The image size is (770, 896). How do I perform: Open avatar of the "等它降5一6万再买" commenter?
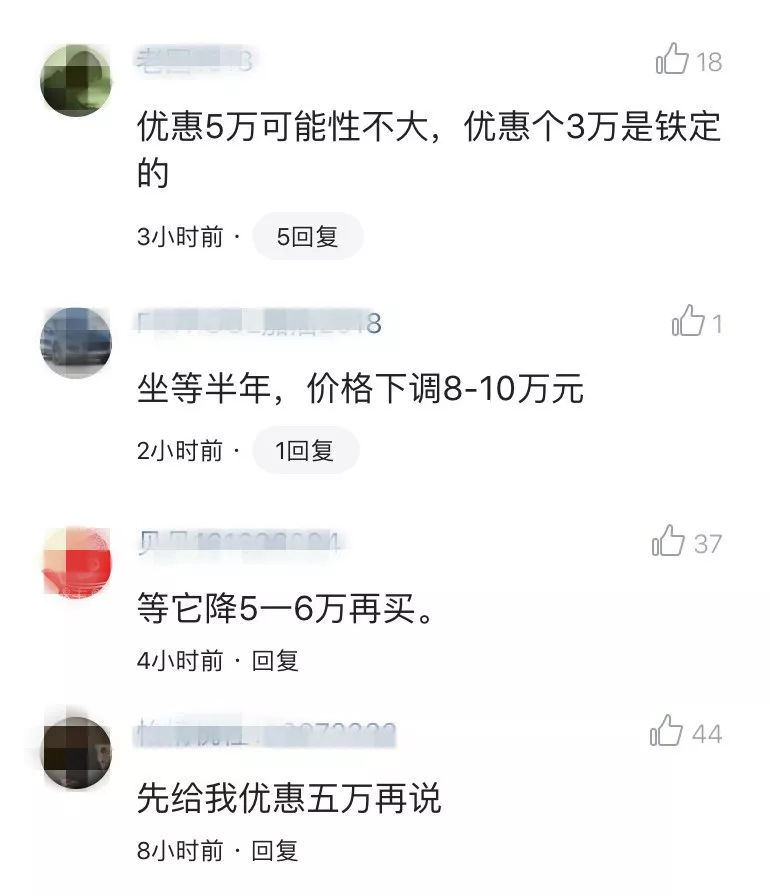coord(75,562)
